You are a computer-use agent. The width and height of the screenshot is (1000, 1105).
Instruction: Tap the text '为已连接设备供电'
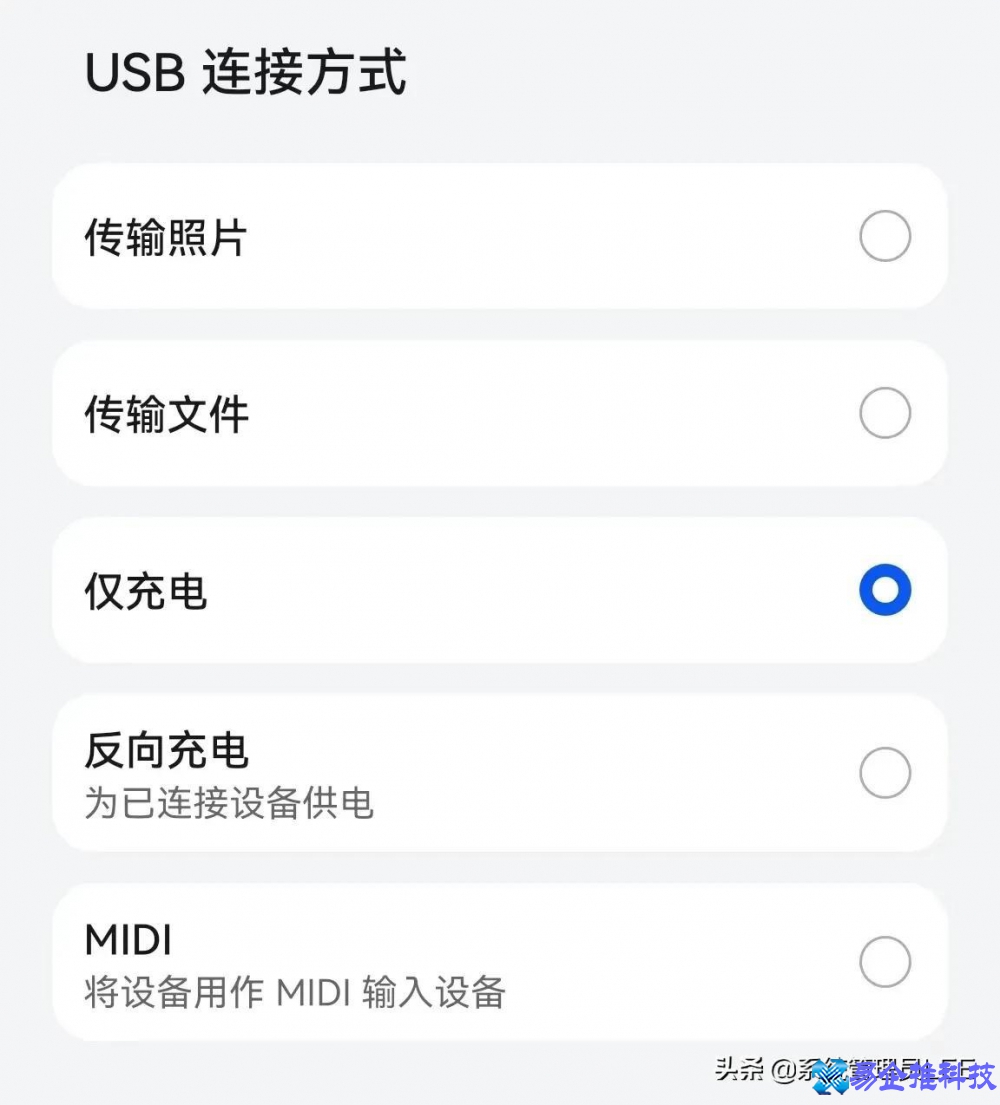(228, 805)
